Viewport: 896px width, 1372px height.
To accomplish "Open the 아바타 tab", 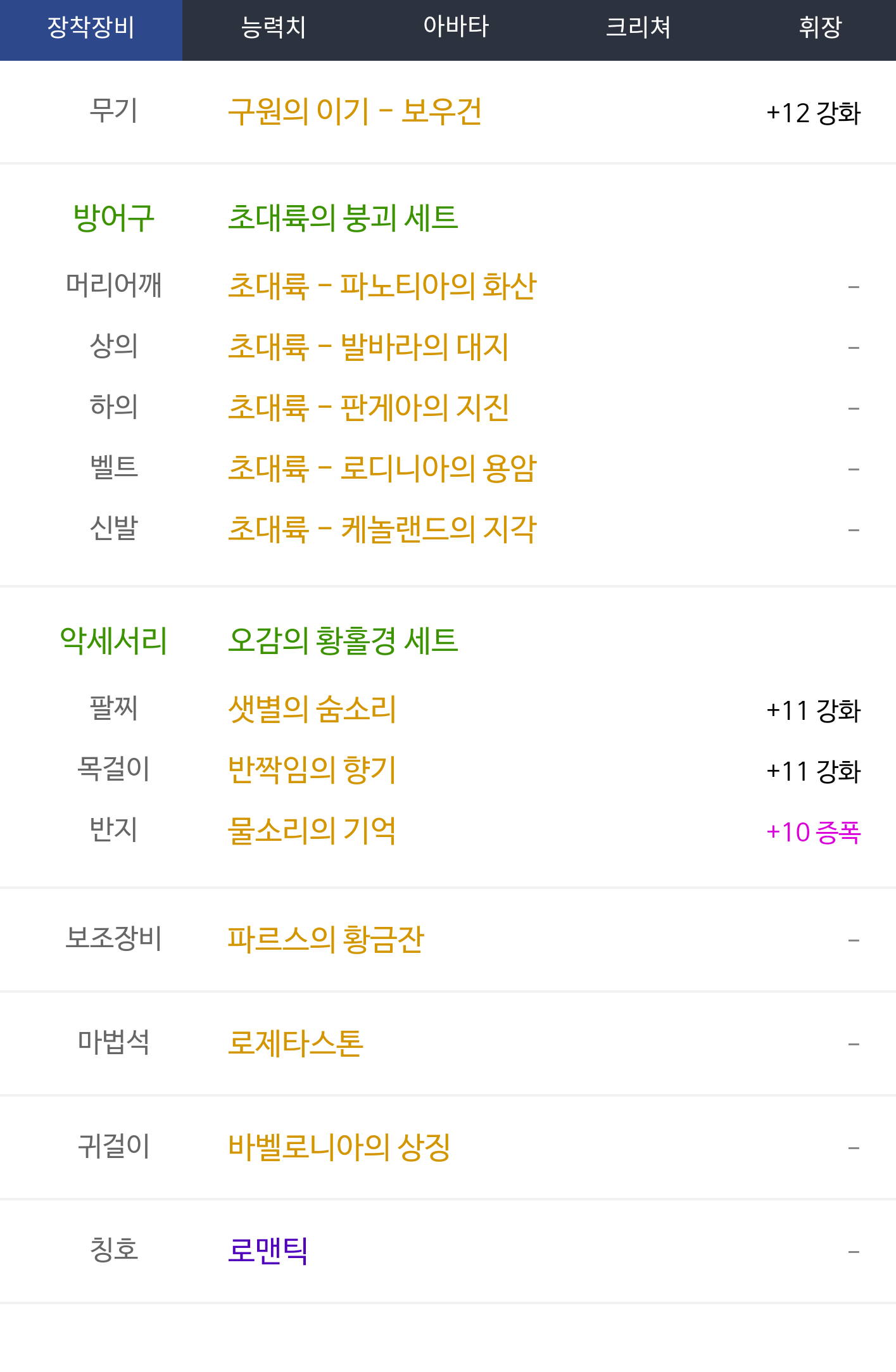I will [456, 28].
